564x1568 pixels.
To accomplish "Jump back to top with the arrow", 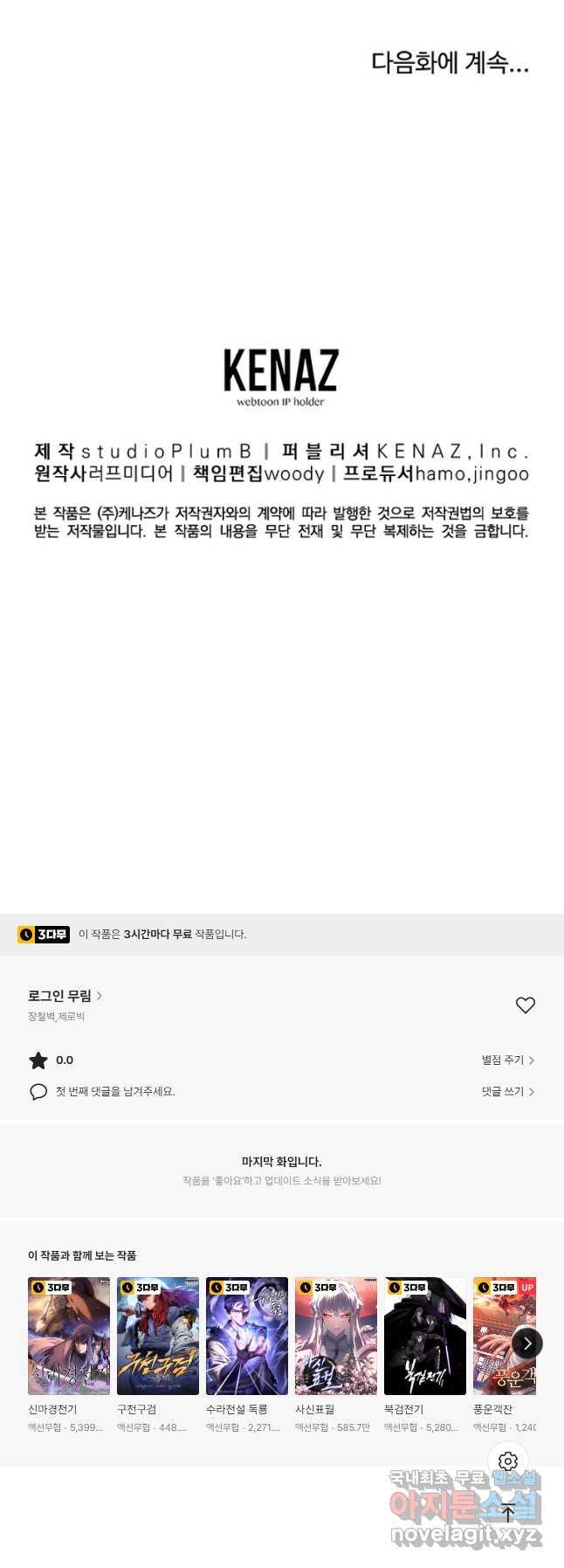I will click(x=508, y=1511).
